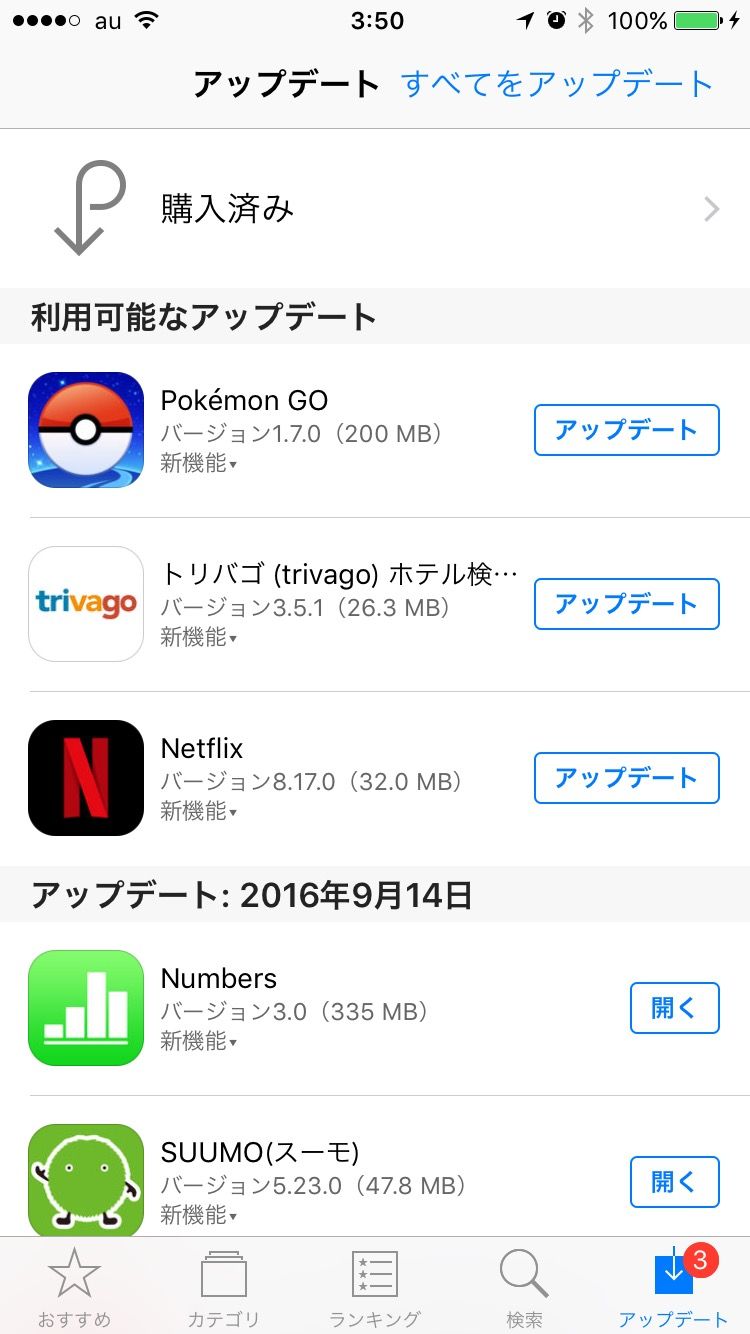750x1334 pixels.
Task: View the Numbers app icon
Action: [86, 1008]
